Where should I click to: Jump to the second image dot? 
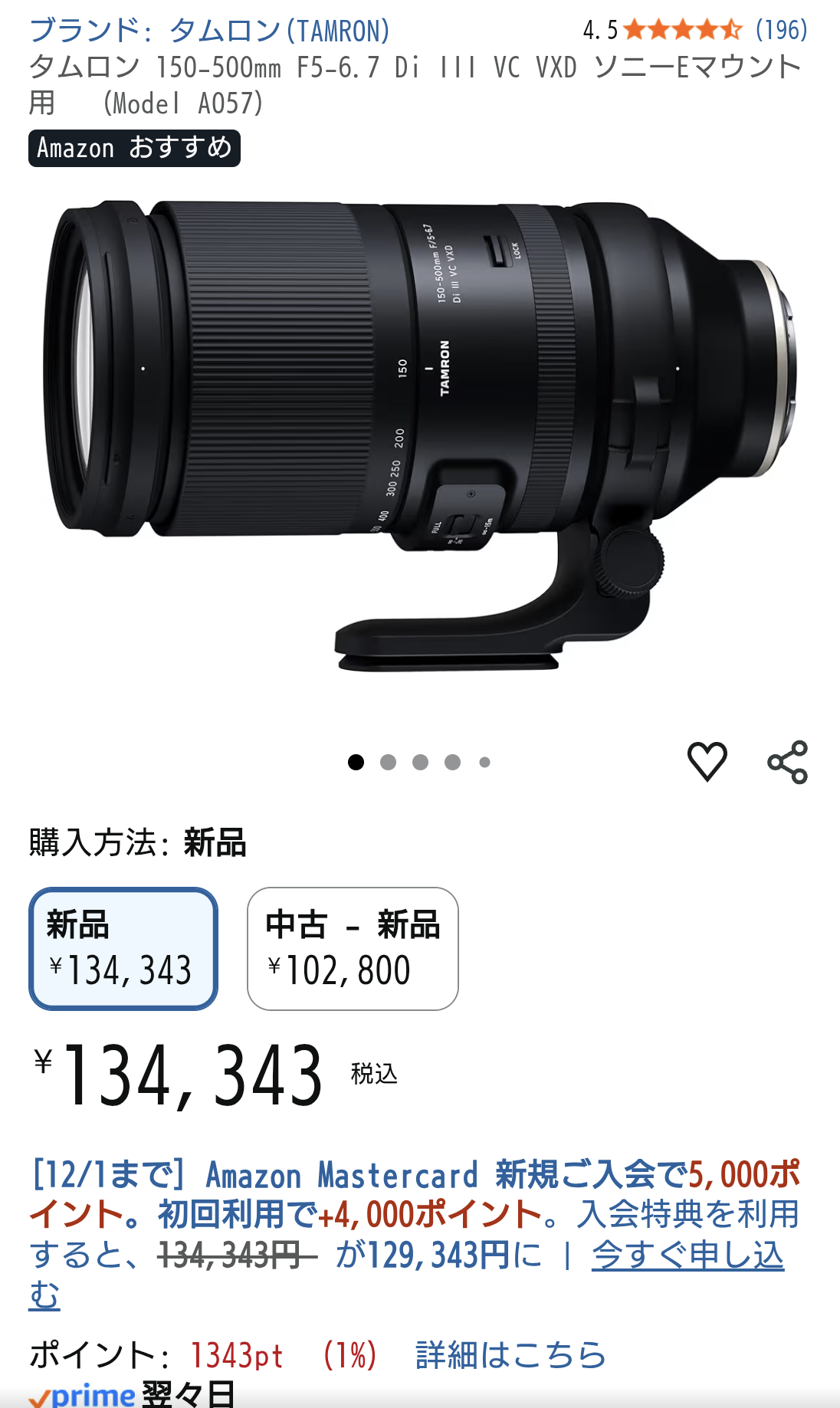388,762
